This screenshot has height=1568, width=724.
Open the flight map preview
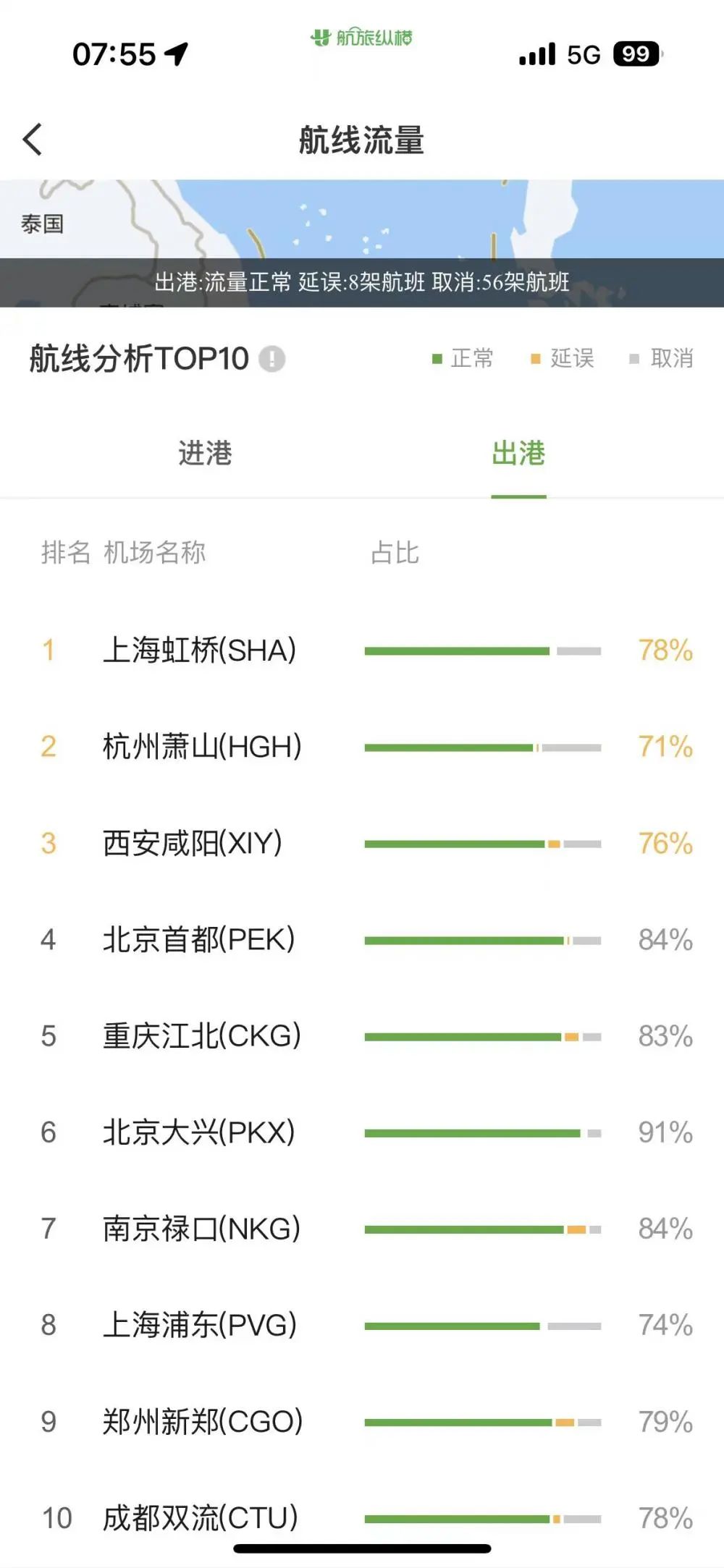click(362, 219)
